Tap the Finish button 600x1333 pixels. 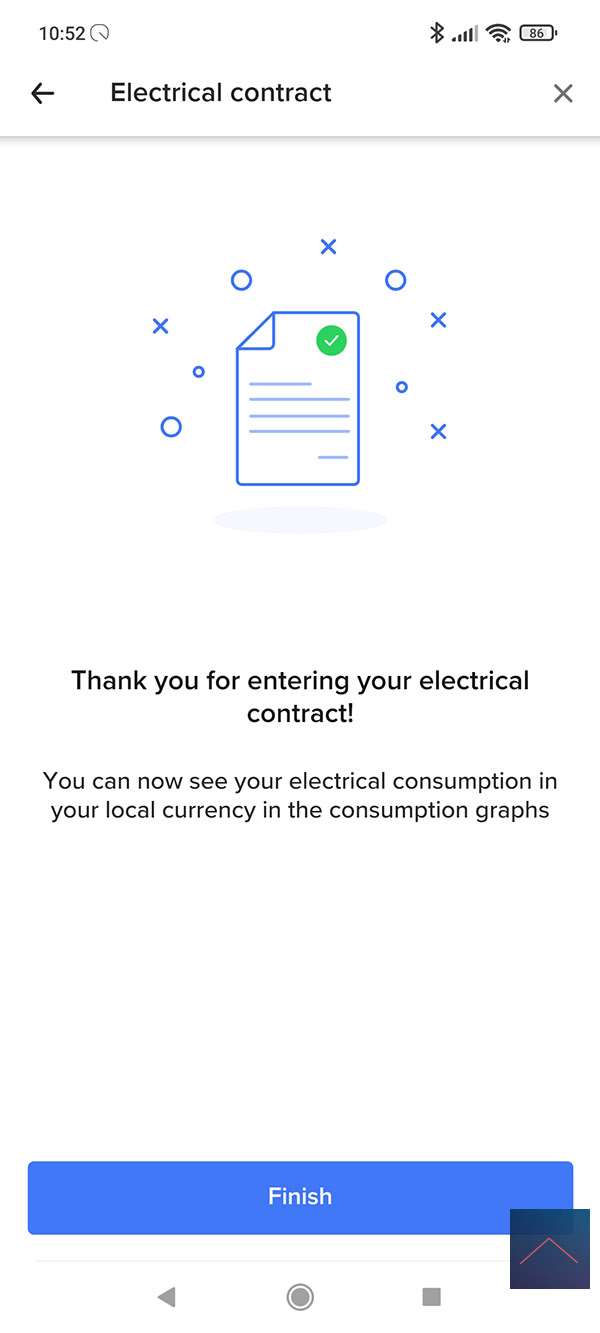[x=299, y=1197]
